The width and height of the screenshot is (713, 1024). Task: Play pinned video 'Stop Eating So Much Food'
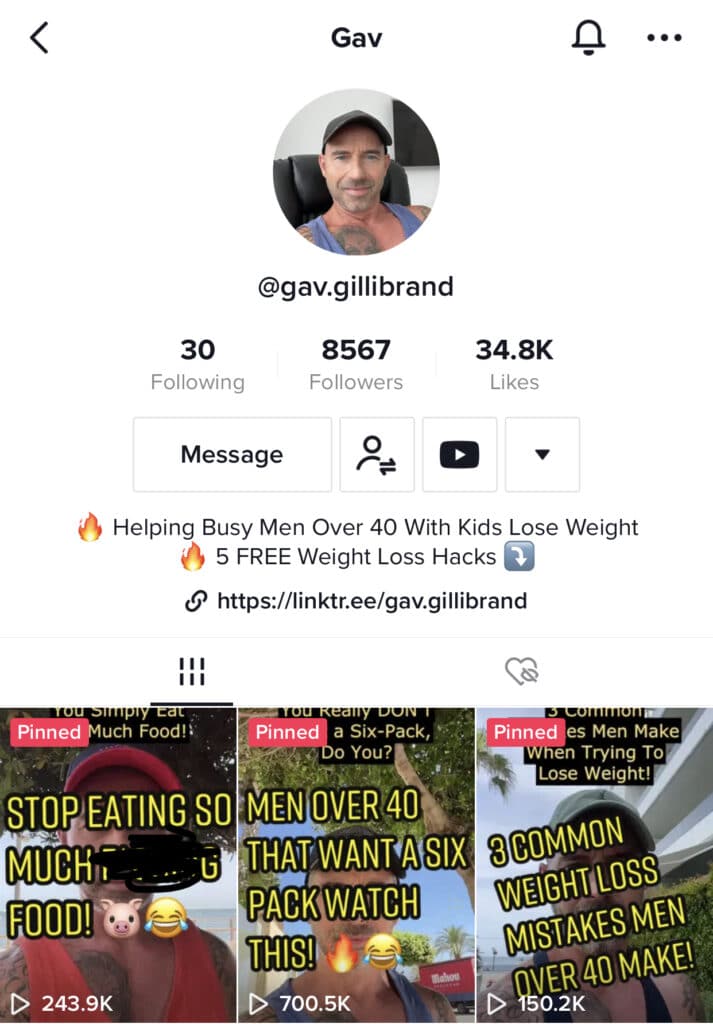click(x=118, y=865)
